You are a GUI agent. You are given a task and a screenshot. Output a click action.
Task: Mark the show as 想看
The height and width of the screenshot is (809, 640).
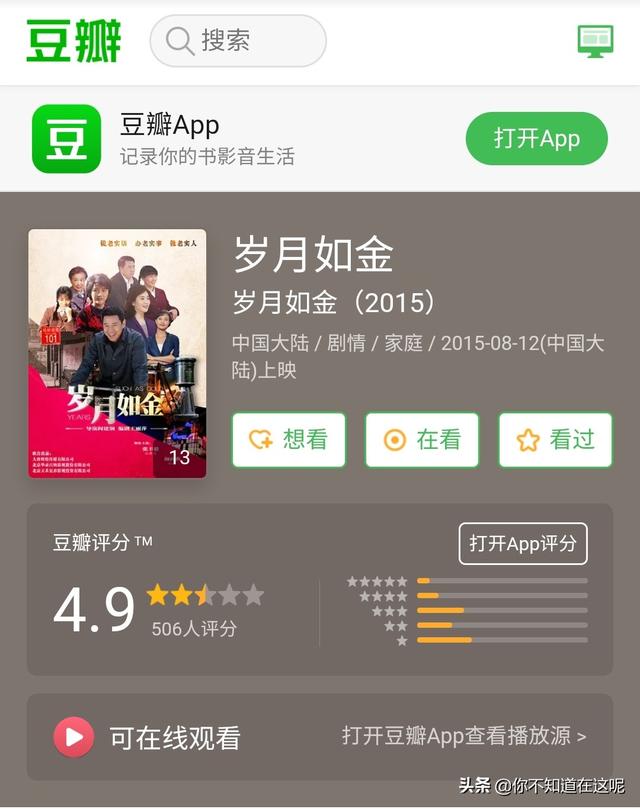[x=288, y=440]
